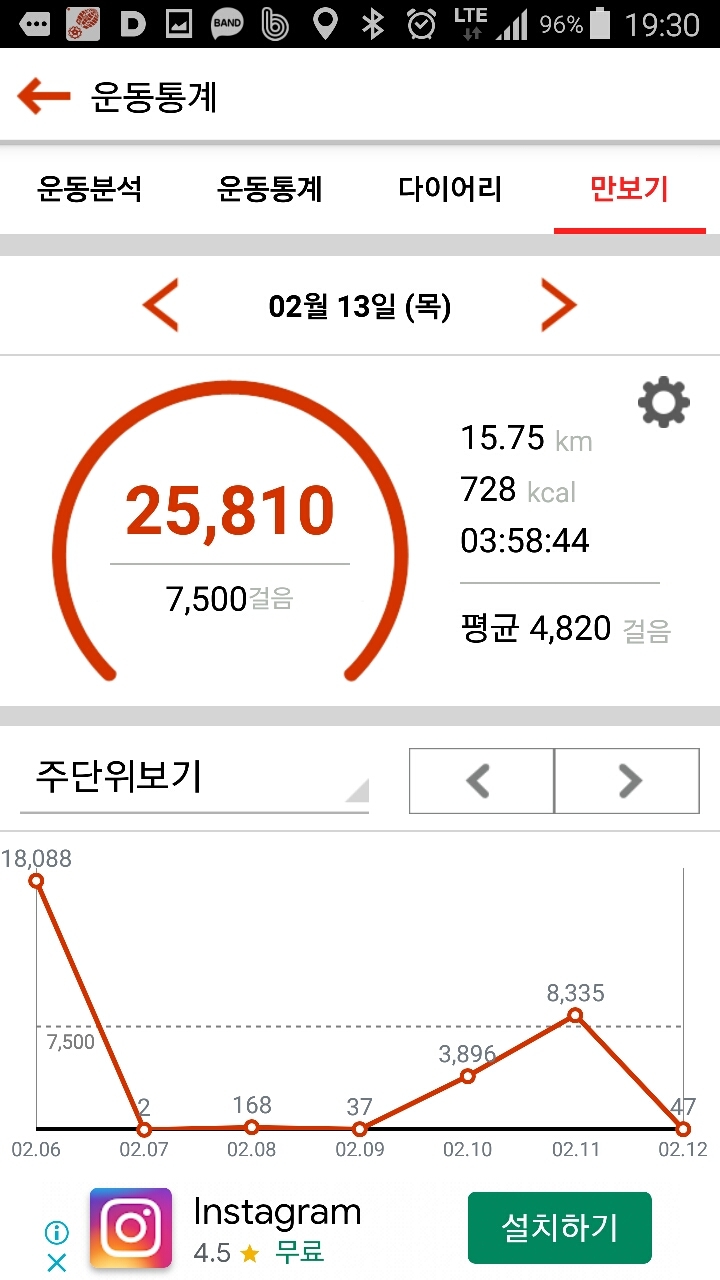Open ad info icon
This screenshot has width=720, height=1280.
pyautogui.click(x=57, y=1232)
